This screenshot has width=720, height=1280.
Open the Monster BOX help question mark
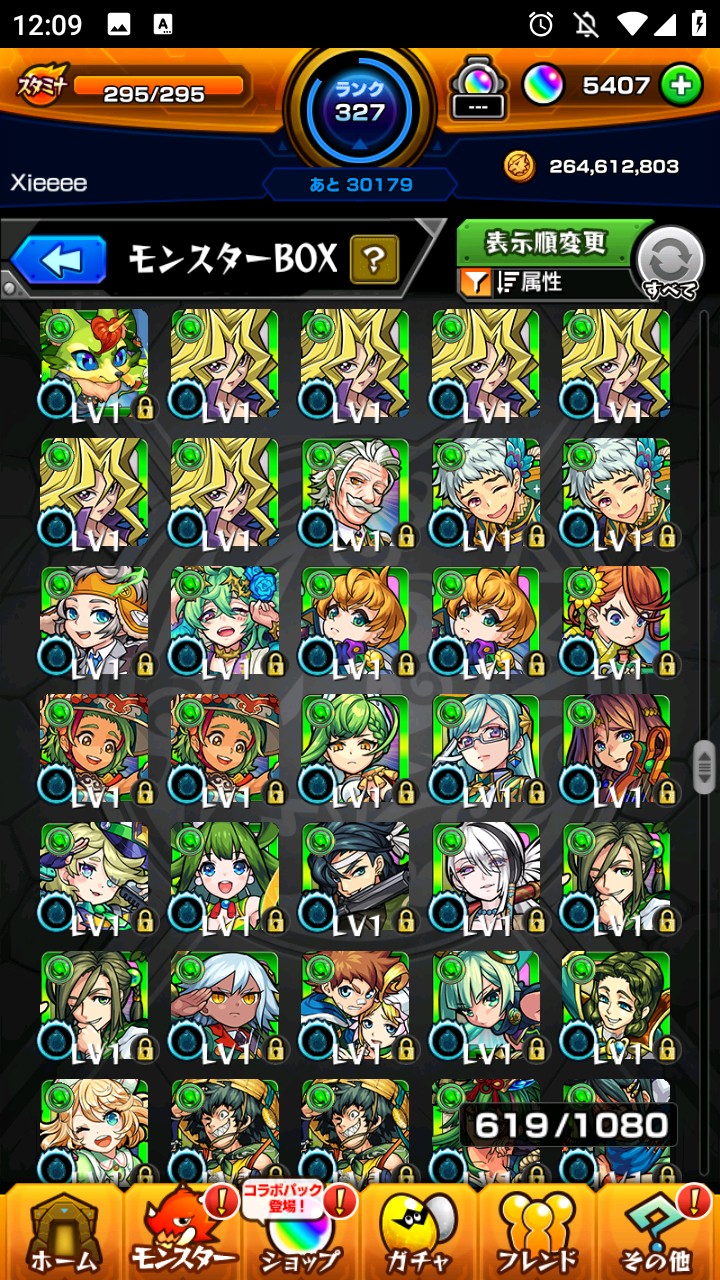[374, 260]
